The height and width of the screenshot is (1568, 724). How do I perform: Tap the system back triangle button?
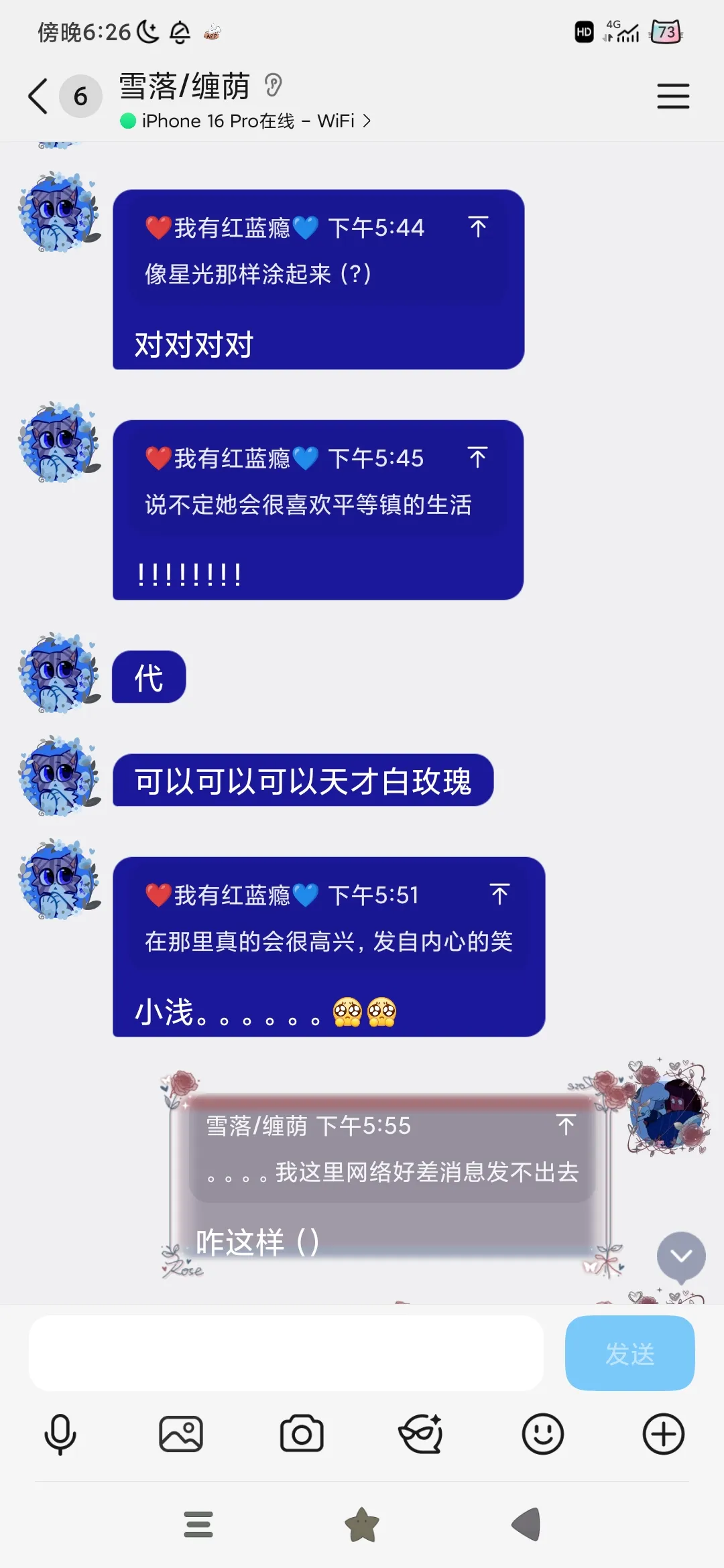pos(527,1524)
